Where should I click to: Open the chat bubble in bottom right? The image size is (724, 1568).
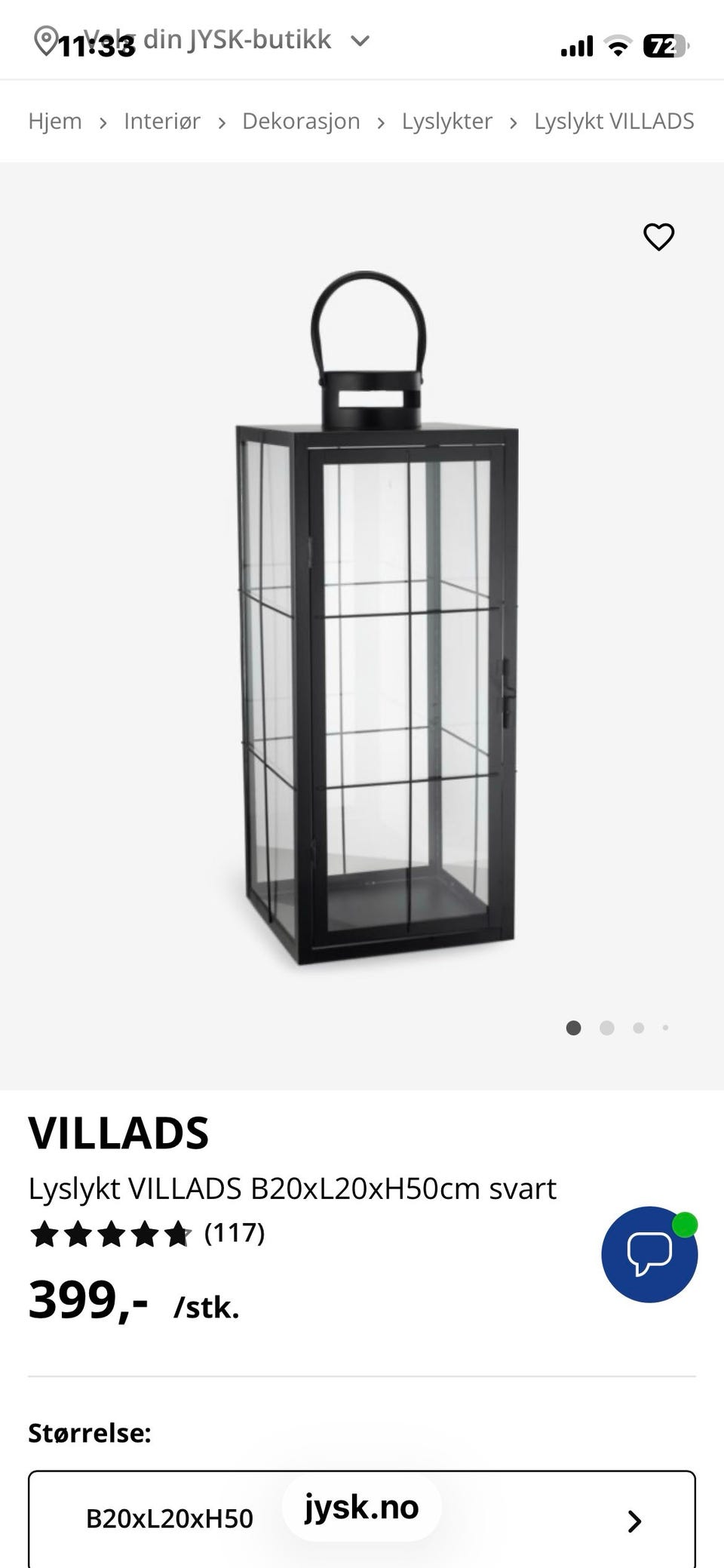(650, 1253)
